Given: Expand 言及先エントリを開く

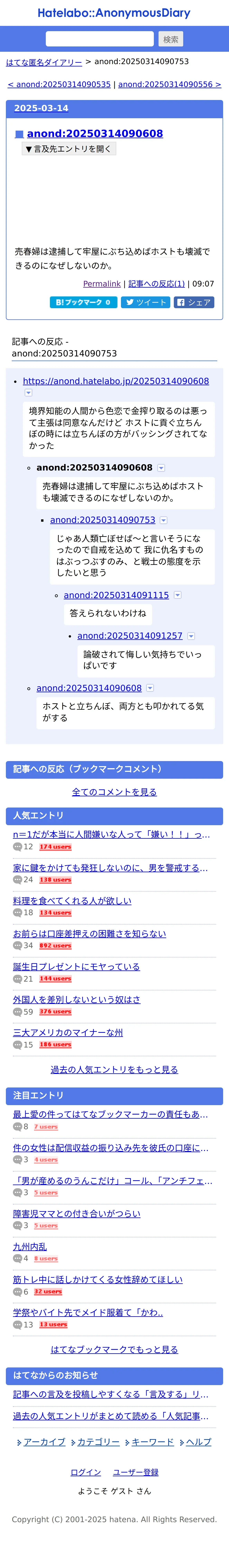Looking at the screenshot, I should click(69, 149).
